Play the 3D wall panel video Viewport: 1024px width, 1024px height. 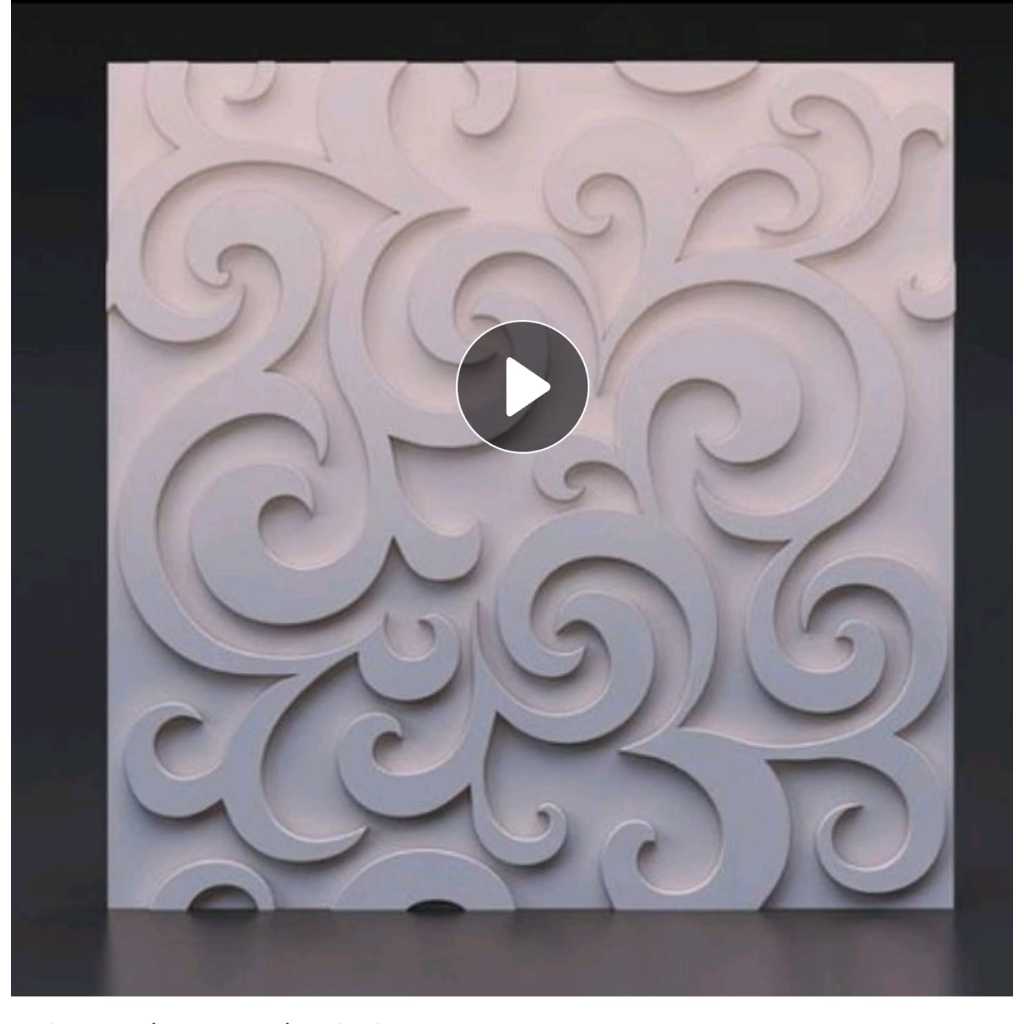click(x=522, y=386)
